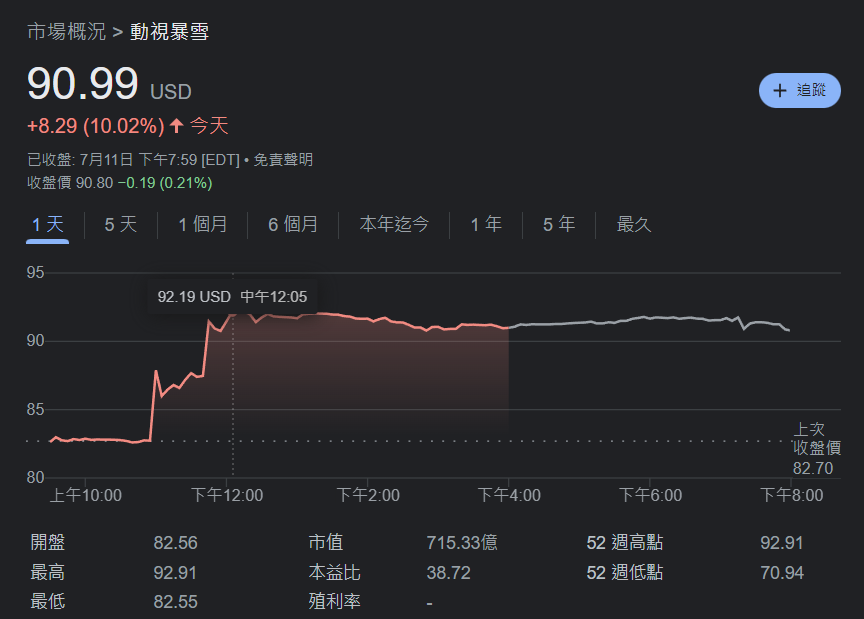Open the 市場概況 breadcrumb link
This screenshot has height=619, width=864.
pyautogui.click(x=66, y=32)
